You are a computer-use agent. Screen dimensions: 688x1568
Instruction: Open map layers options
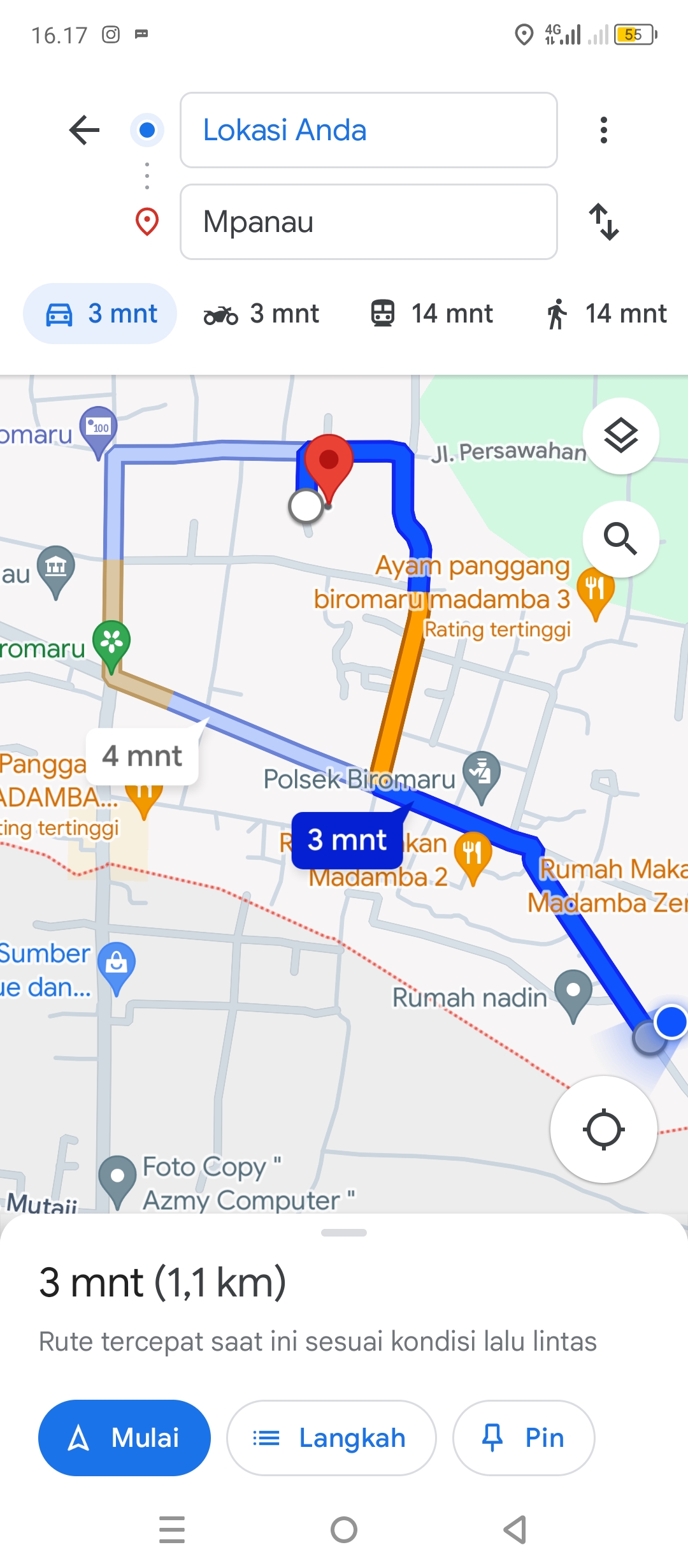(621, 436)
